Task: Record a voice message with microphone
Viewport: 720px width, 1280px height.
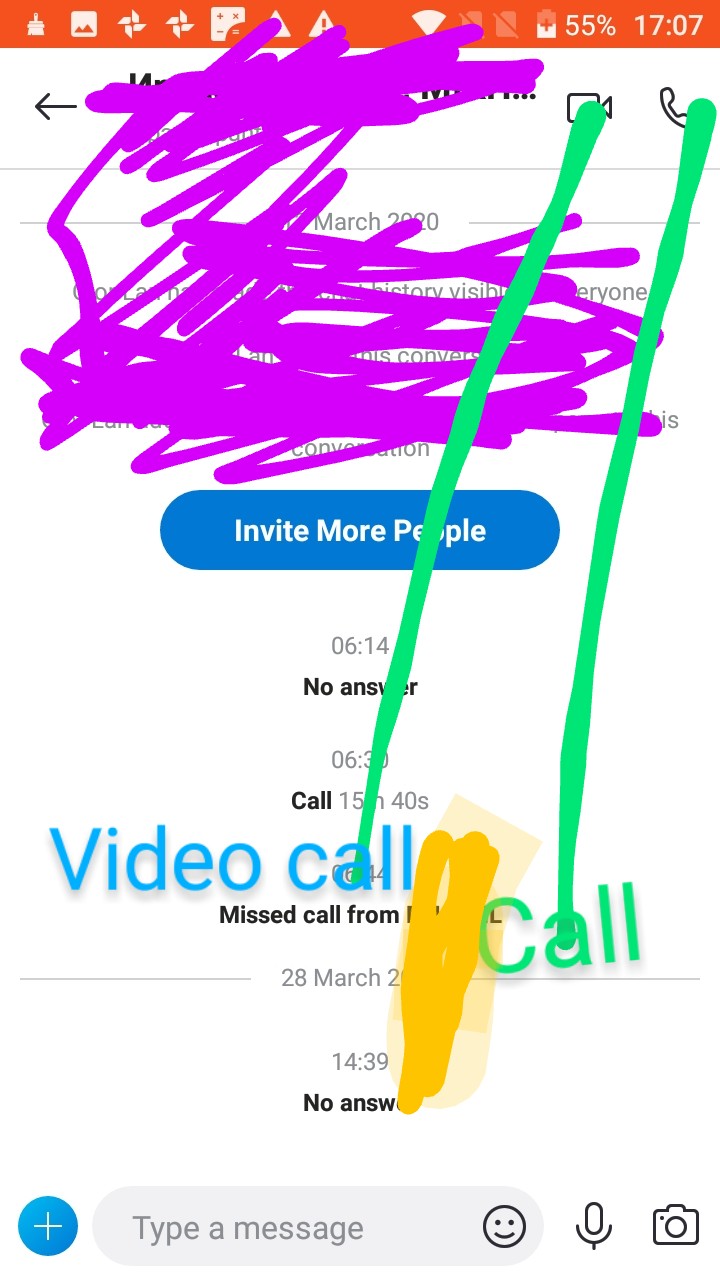Action: (594, 1226)
